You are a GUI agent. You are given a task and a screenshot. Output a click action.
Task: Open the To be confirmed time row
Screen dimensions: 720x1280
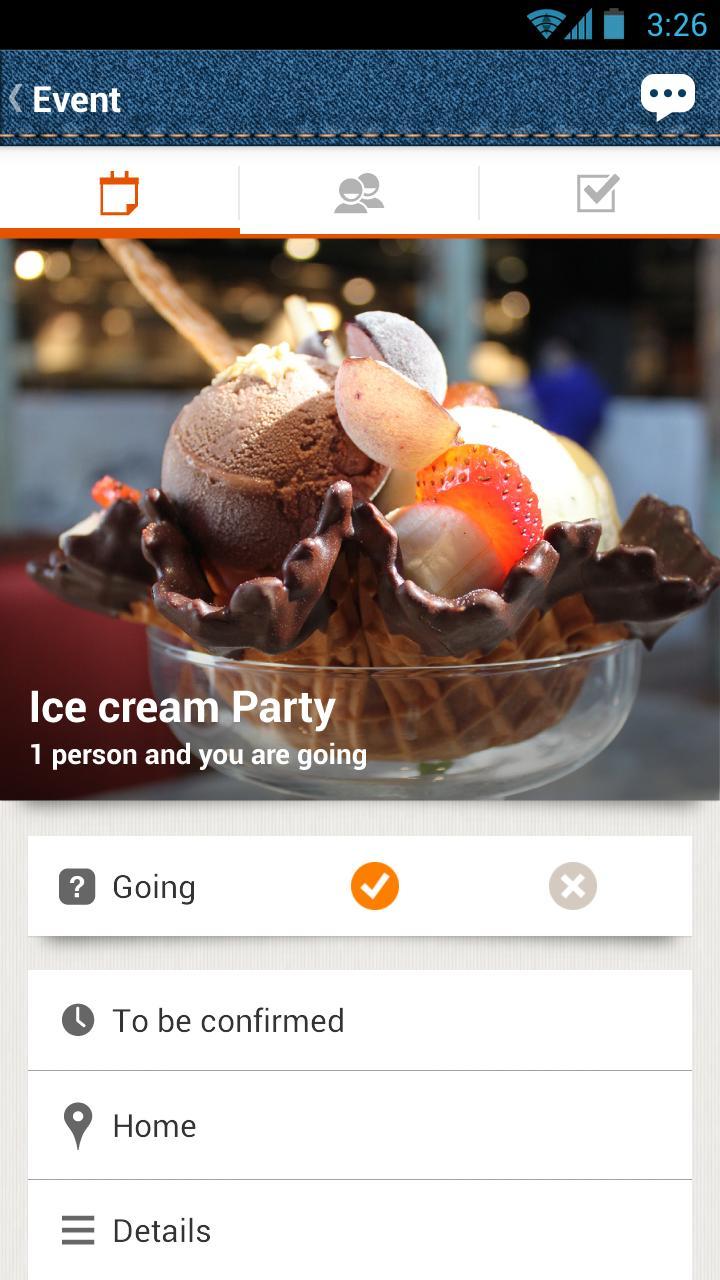click(359, 1020)
